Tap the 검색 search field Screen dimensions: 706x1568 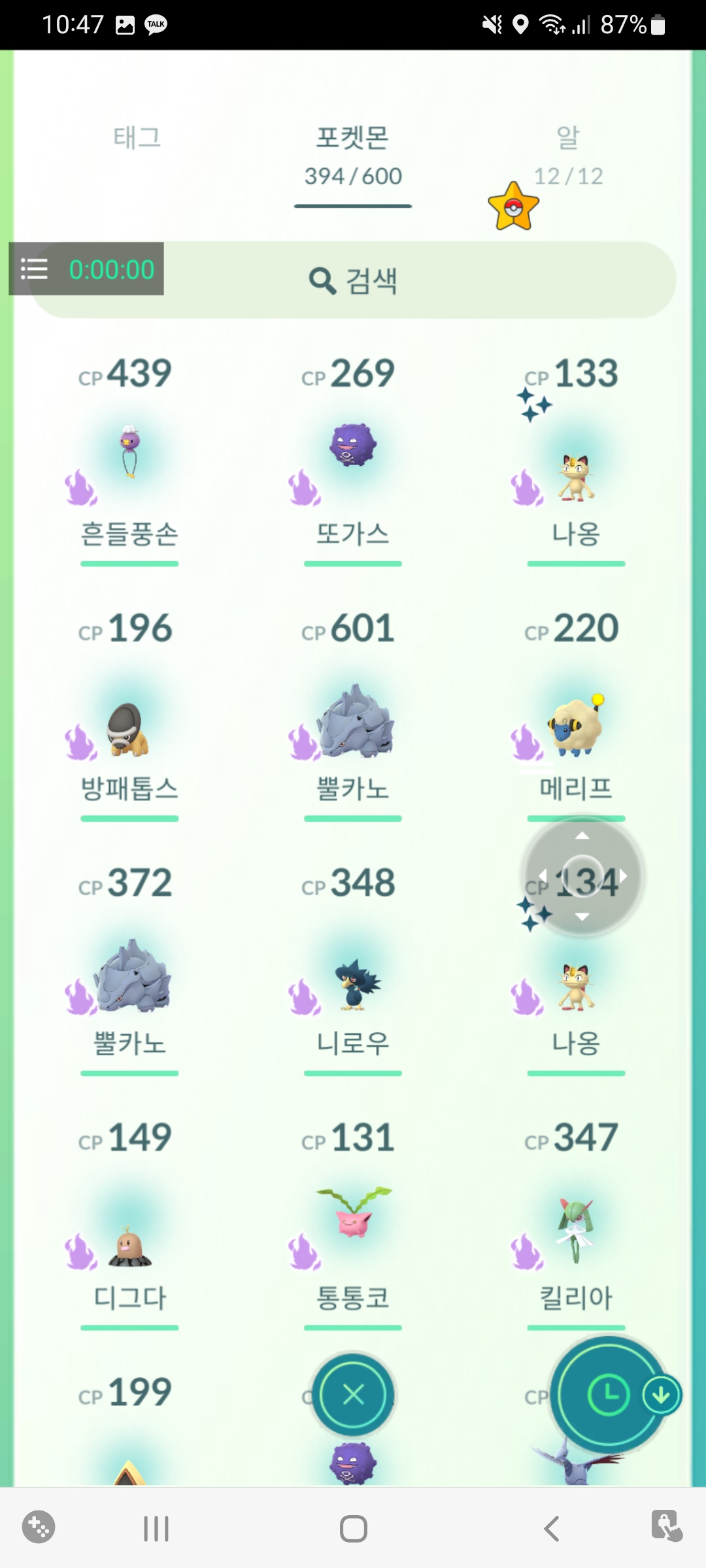coord(353,281)
